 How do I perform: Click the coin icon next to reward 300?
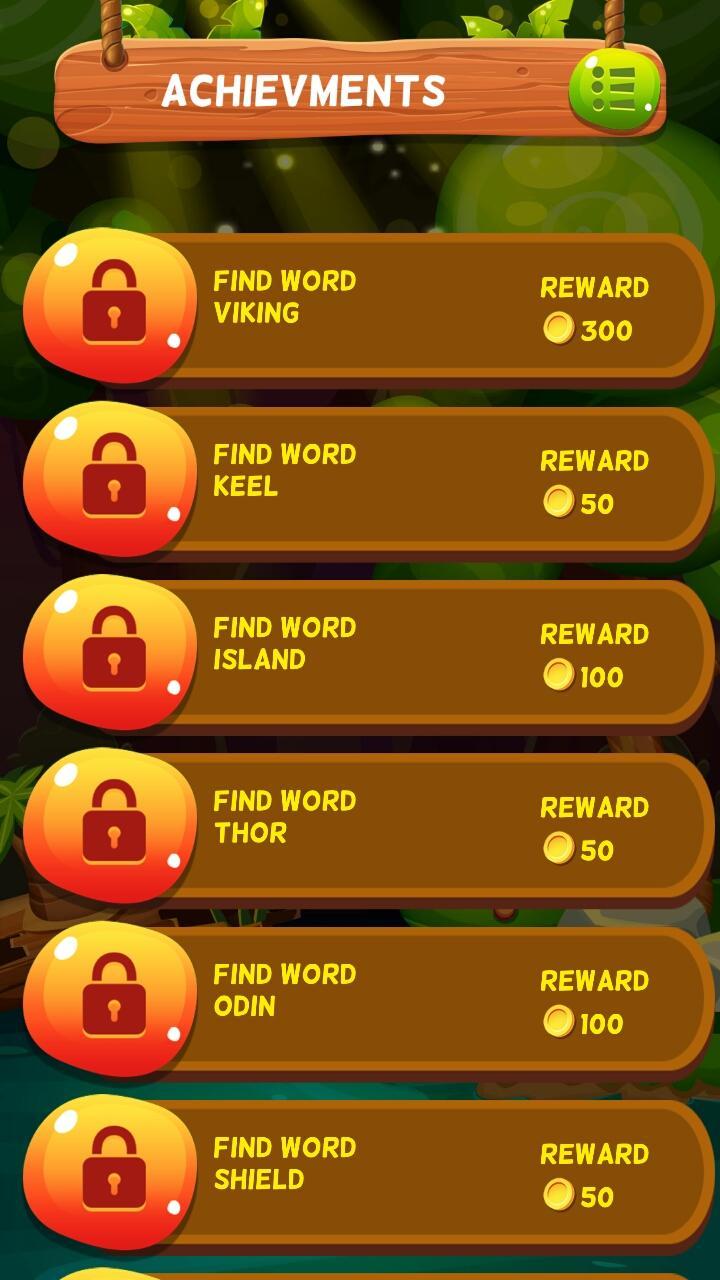(560, 329)
